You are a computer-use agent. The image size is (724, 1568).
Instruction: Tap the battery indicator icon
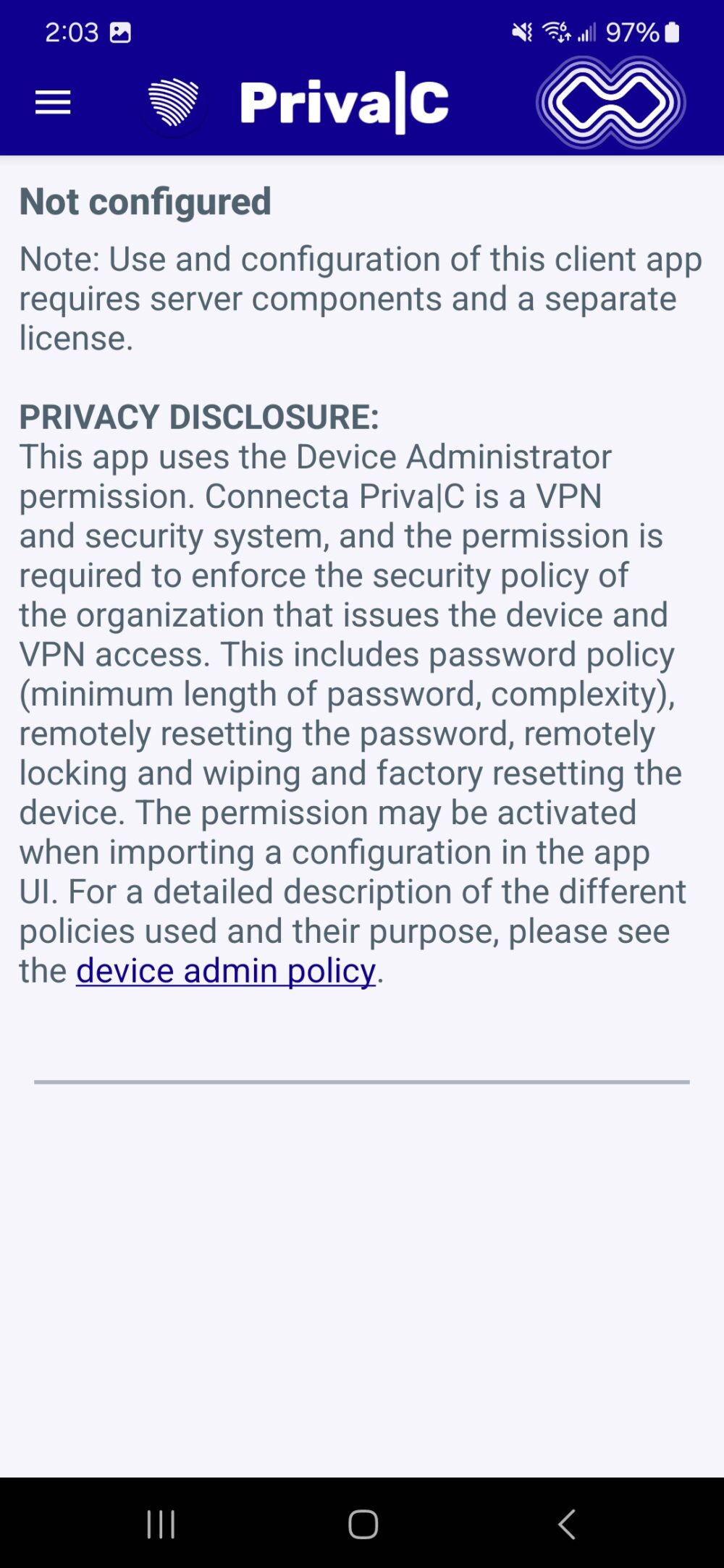[670, 31]
